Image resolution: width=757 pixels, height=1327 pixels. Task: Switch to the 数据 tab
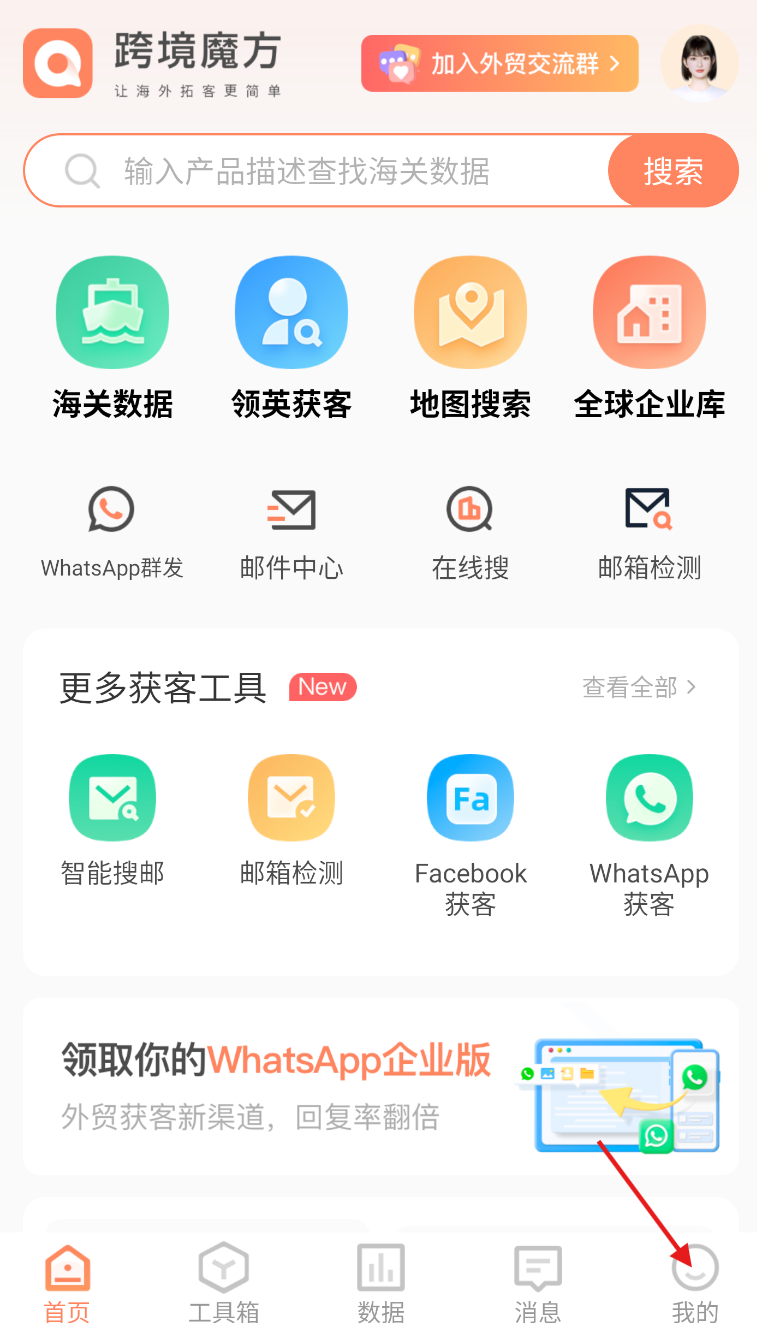(381, 1283)
